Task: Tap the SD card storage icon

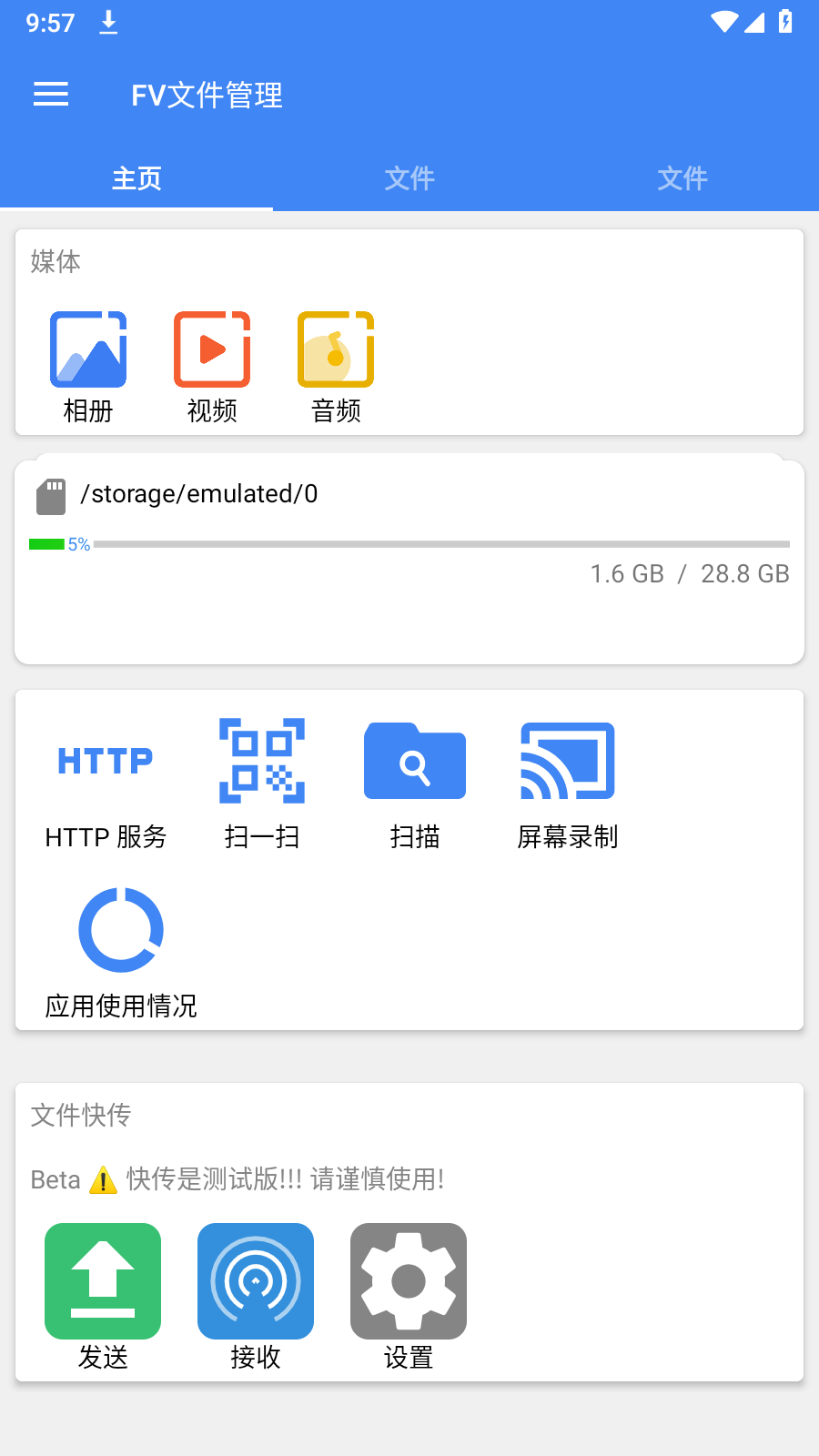Action: pos(51,493)
